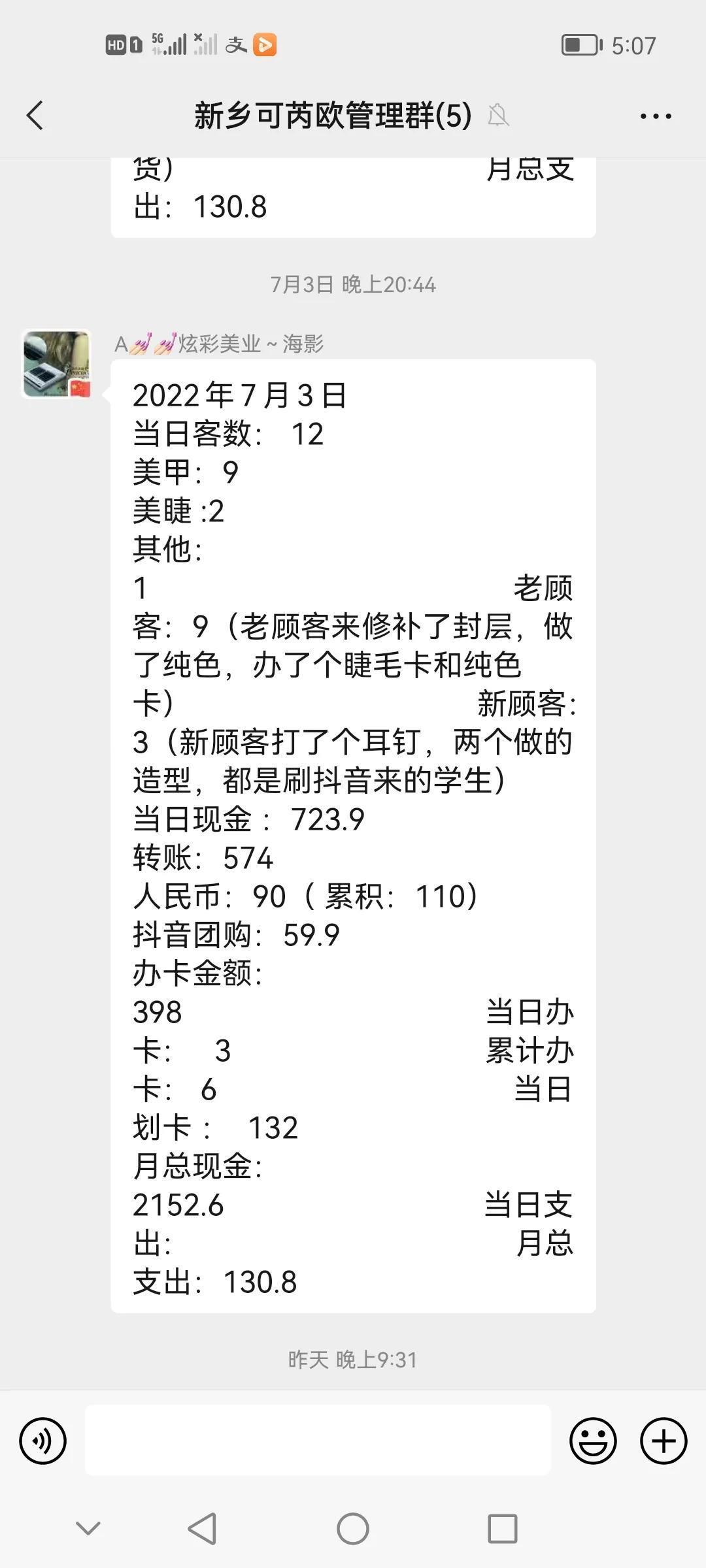The width and height of the screenshot is (706, 1568).
Task: Hide the navigation bar with the chevron
Action: [x=88, y=1529]
